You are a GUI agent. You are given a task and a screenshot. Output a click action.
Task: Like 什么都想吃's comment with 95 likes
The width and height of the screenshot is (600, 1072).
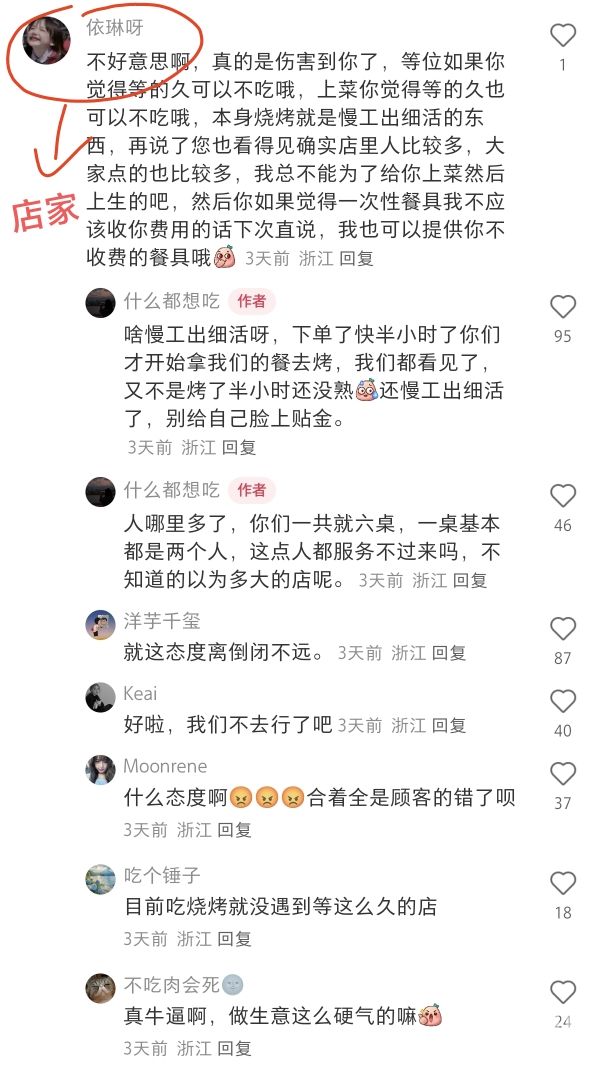[563, 307]
